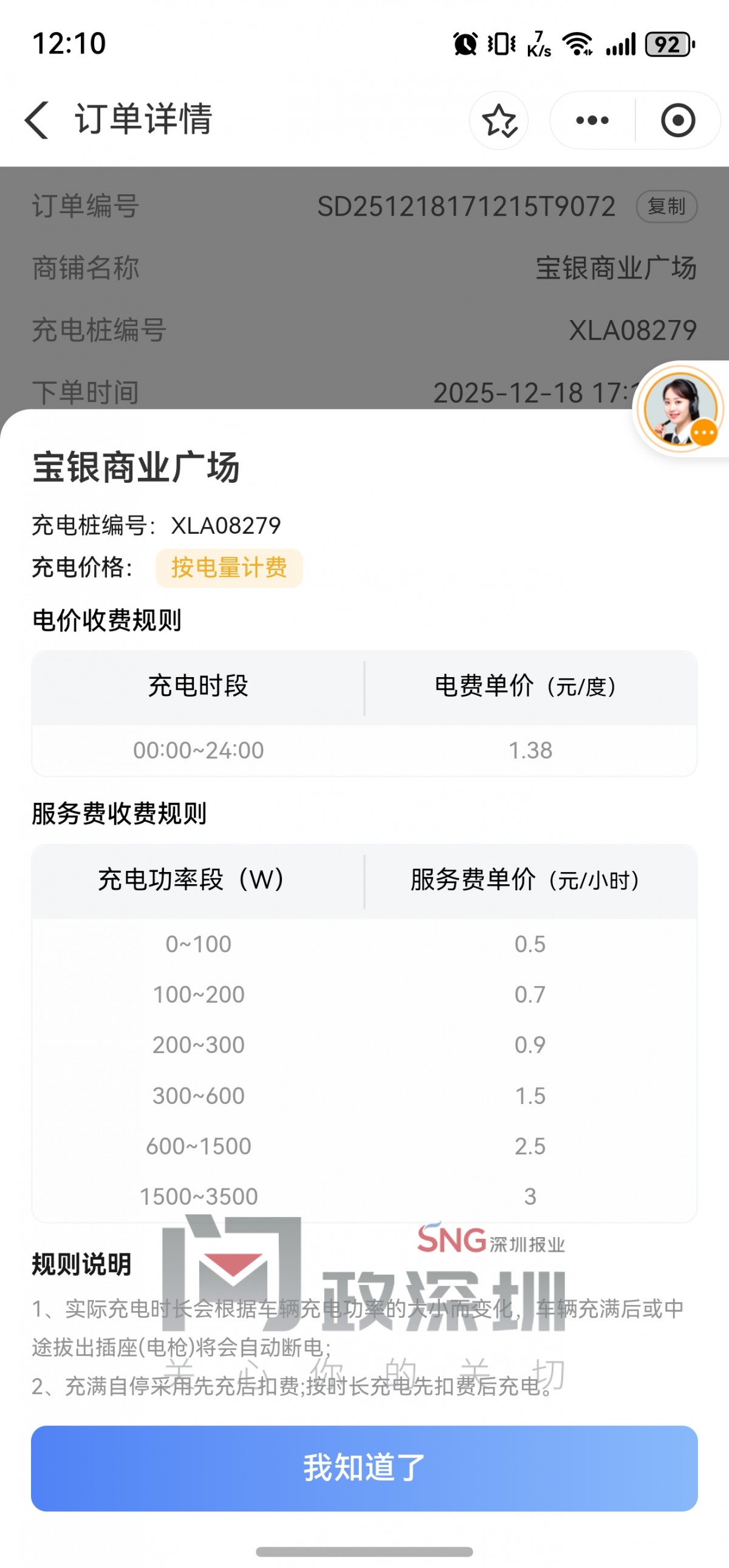
Task: Open the three-dot more options menu
Action: (592, 120)
